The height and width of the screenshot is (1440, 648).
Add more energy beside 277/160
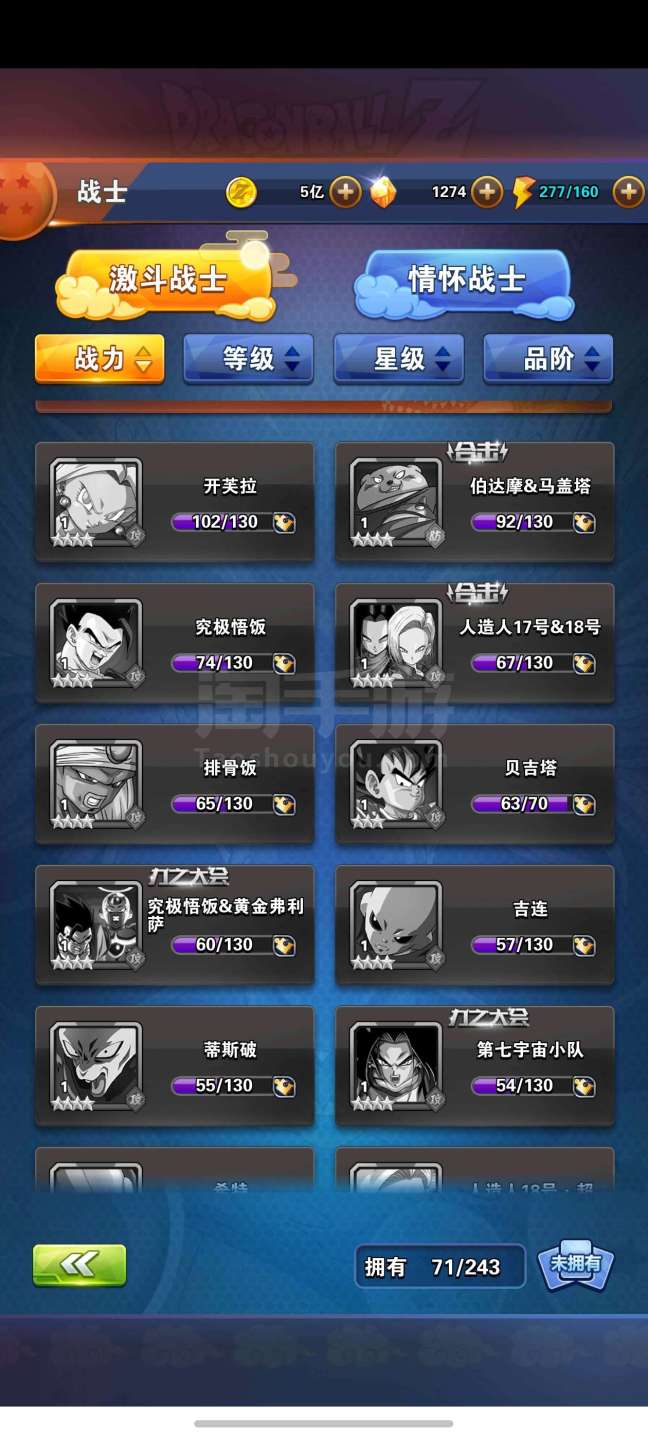[x=628, y=191]
